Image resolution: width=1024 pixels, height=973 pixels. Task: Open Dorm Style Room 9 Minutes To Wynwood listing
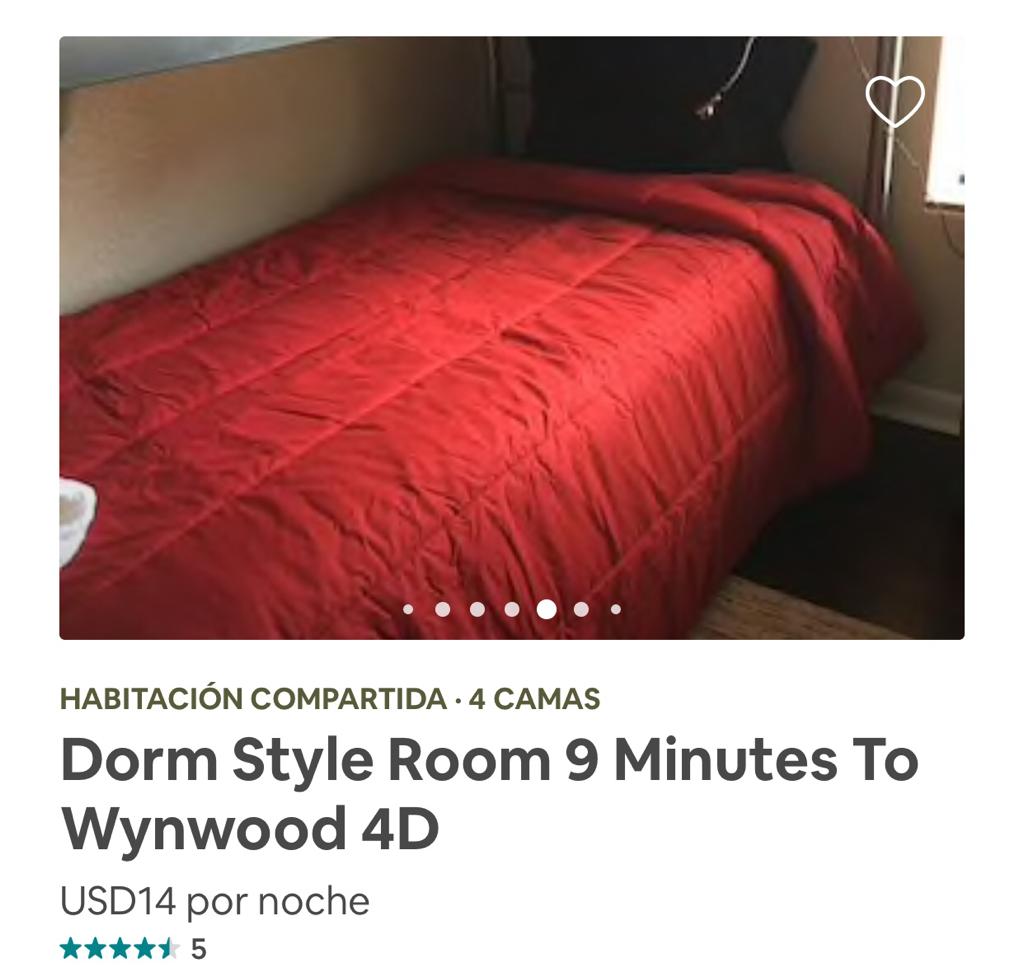coord(488,794)
